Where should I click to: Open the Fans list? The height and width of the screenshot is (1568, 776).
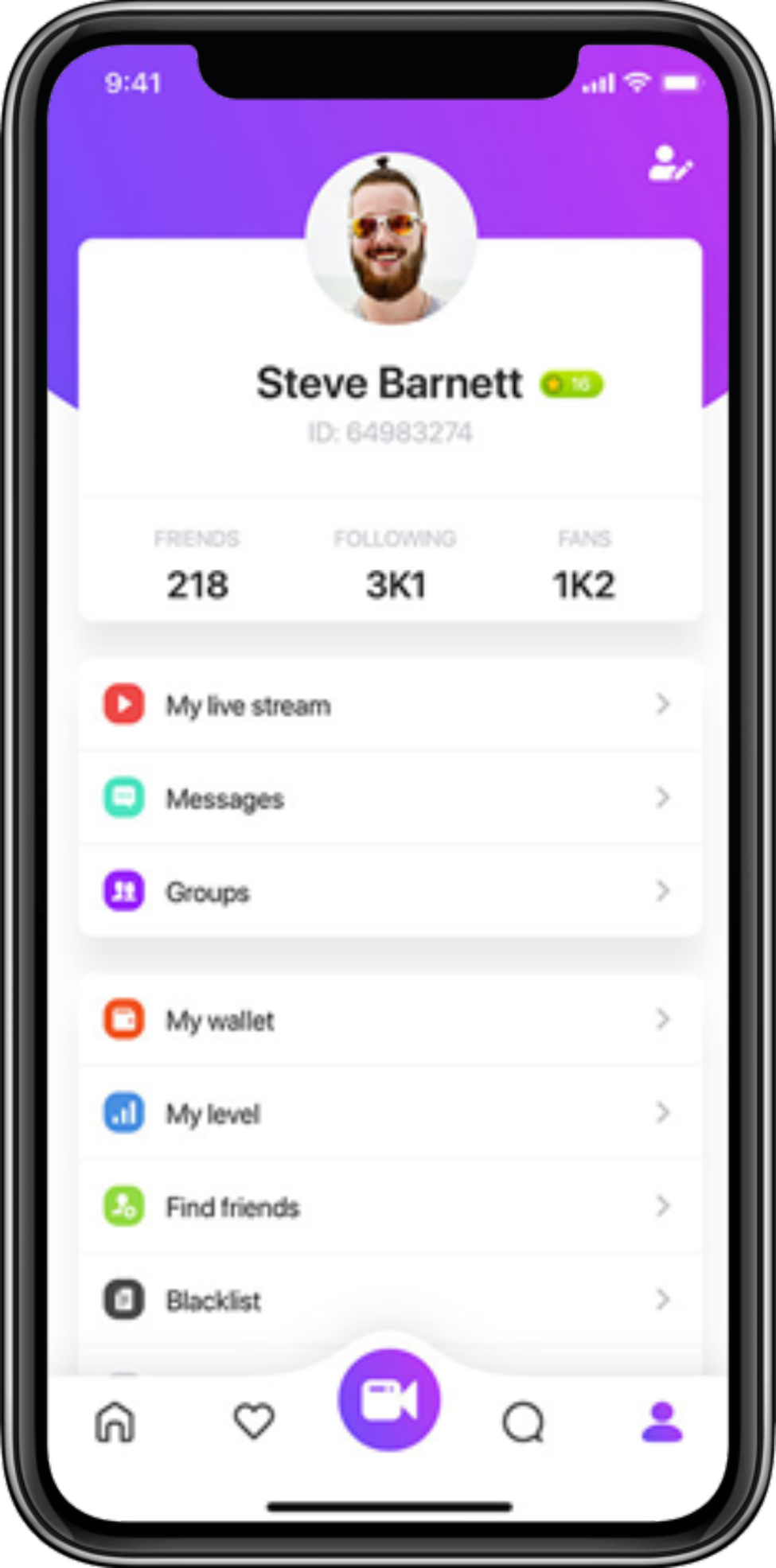pyautogui.click(x=584, y=567)
